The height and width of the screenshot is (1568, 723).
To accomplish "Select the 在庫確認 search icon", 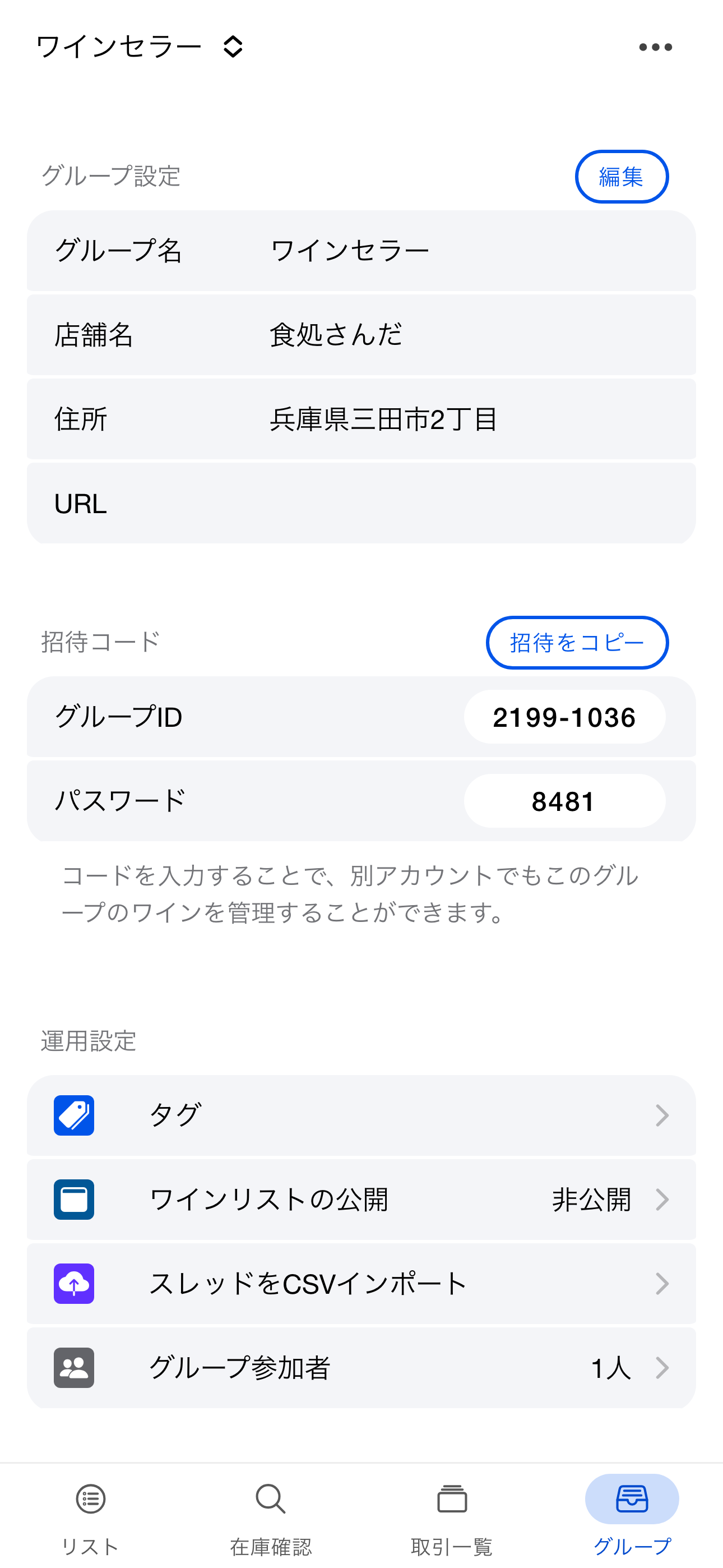I will pyautogui.click(x=270, y=1499).
